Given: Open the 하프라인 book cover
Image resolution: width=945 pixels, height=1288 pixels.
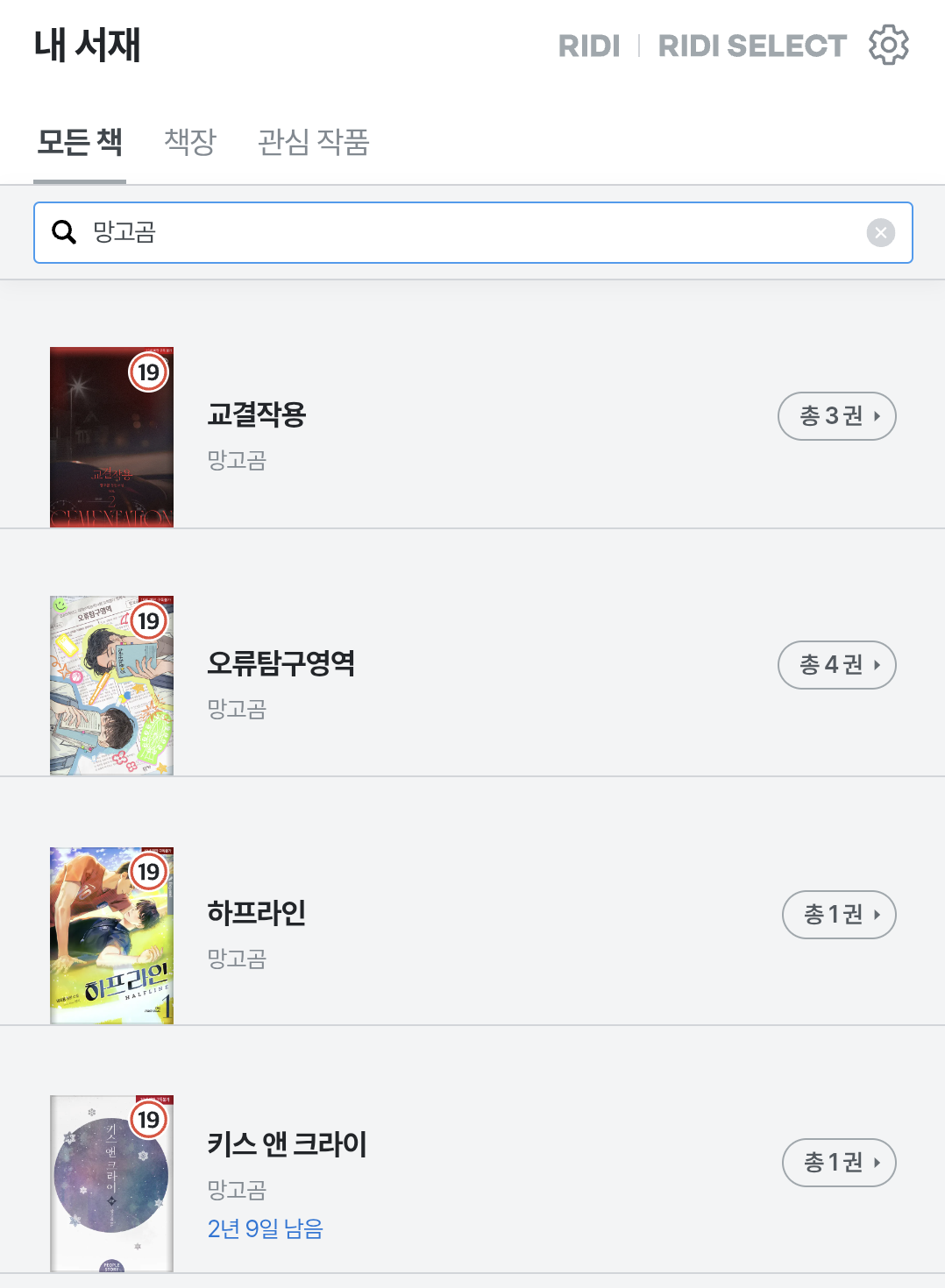Looking at the screenshot, I should (111, 936).
